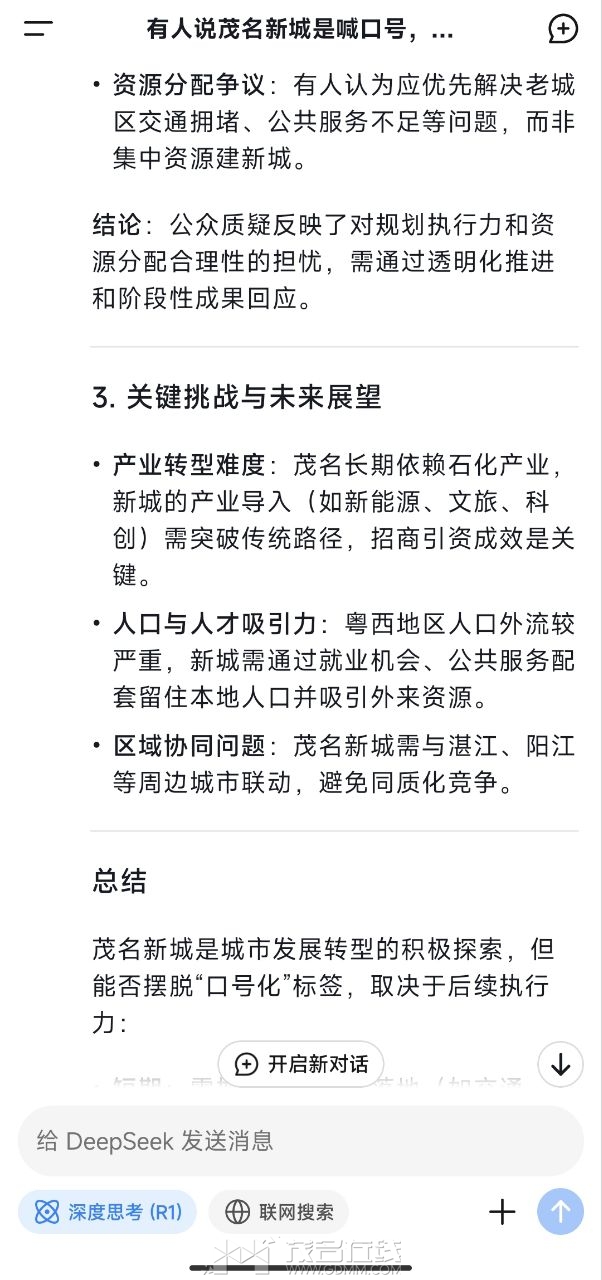Jump to bottom with down arrow
Screen dimensions: 602x1280
pos(560,1064)
